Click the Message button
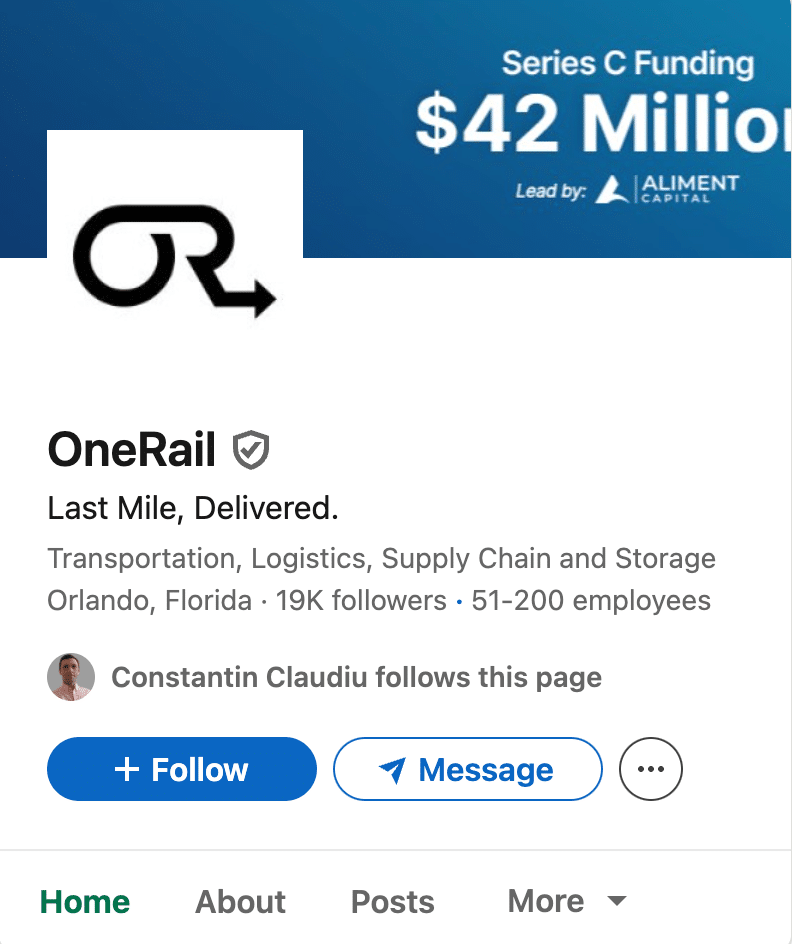 467,769
